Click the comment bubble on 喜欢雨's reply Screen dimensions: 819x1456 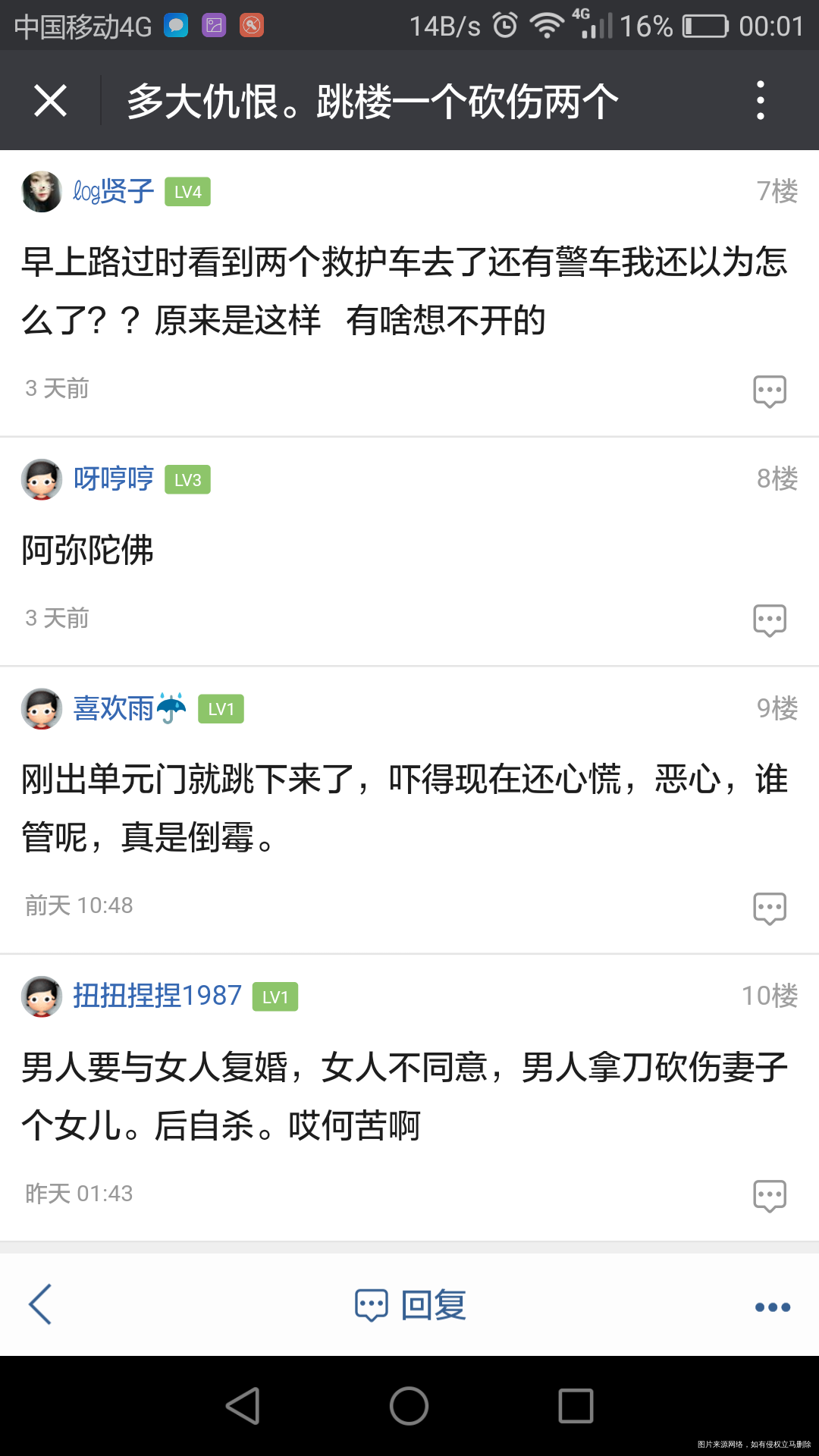pos(769,908)
